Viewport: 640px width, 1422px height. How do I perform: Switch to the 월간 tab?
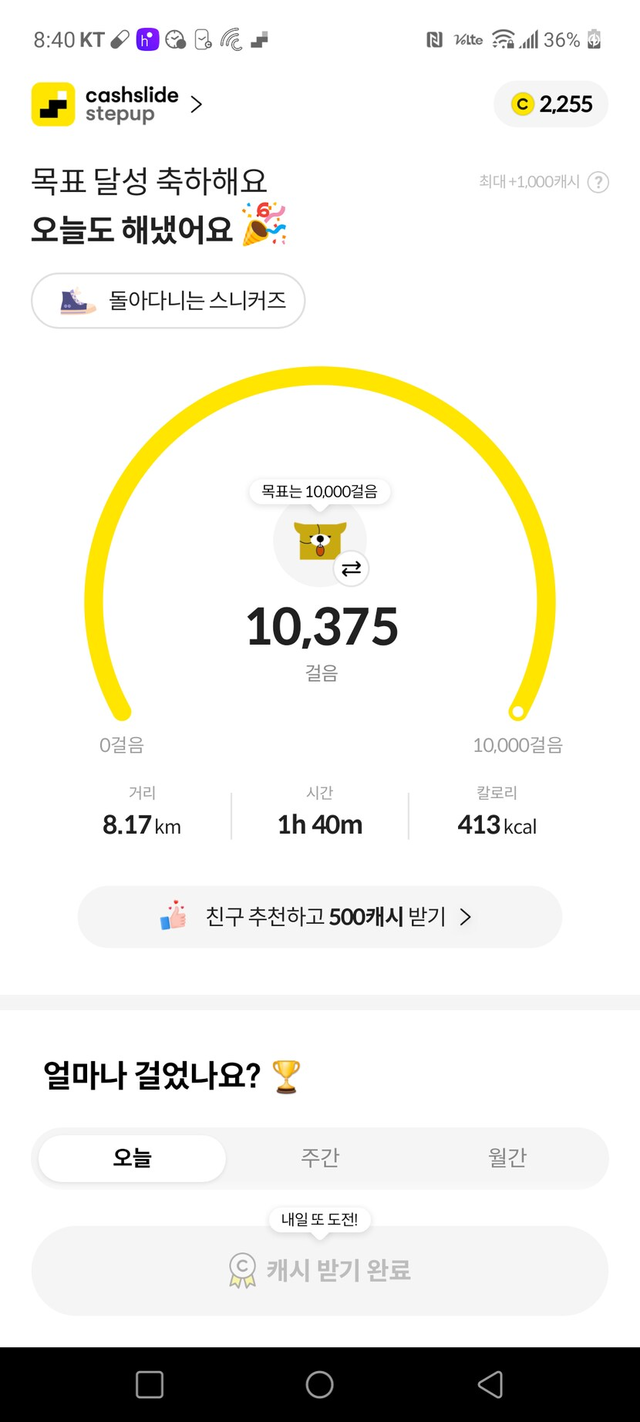click(x=507, y=1158)
